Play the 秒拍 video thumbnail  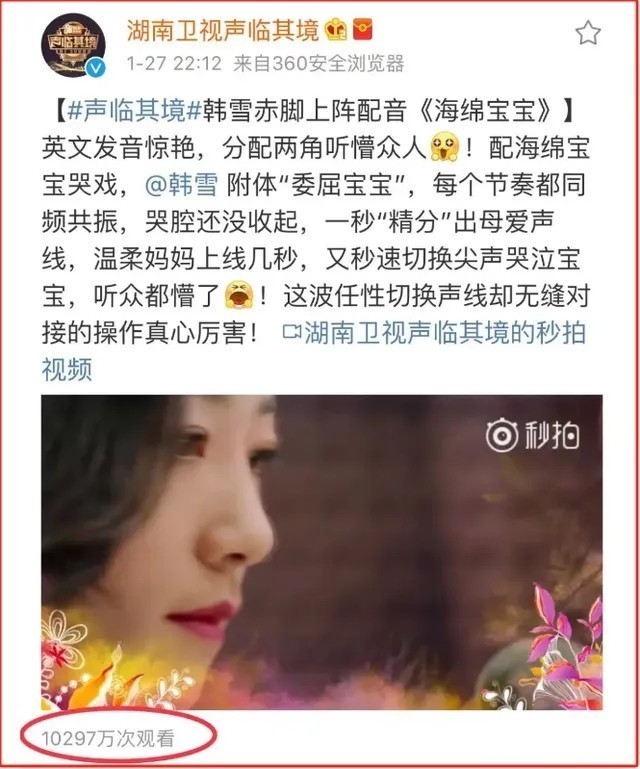(x=322, y=552)
